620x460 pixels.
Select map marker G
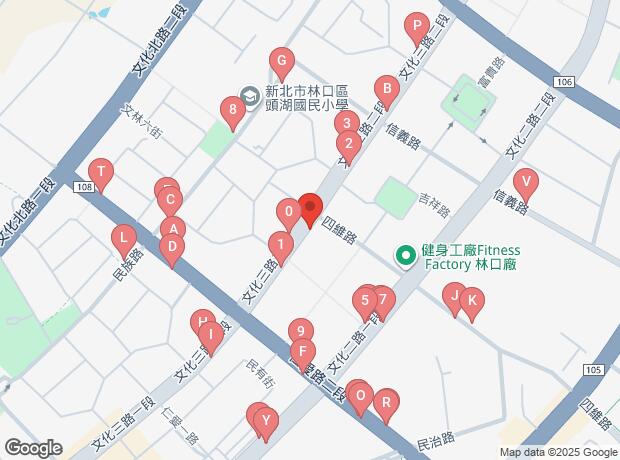point(282,62)
